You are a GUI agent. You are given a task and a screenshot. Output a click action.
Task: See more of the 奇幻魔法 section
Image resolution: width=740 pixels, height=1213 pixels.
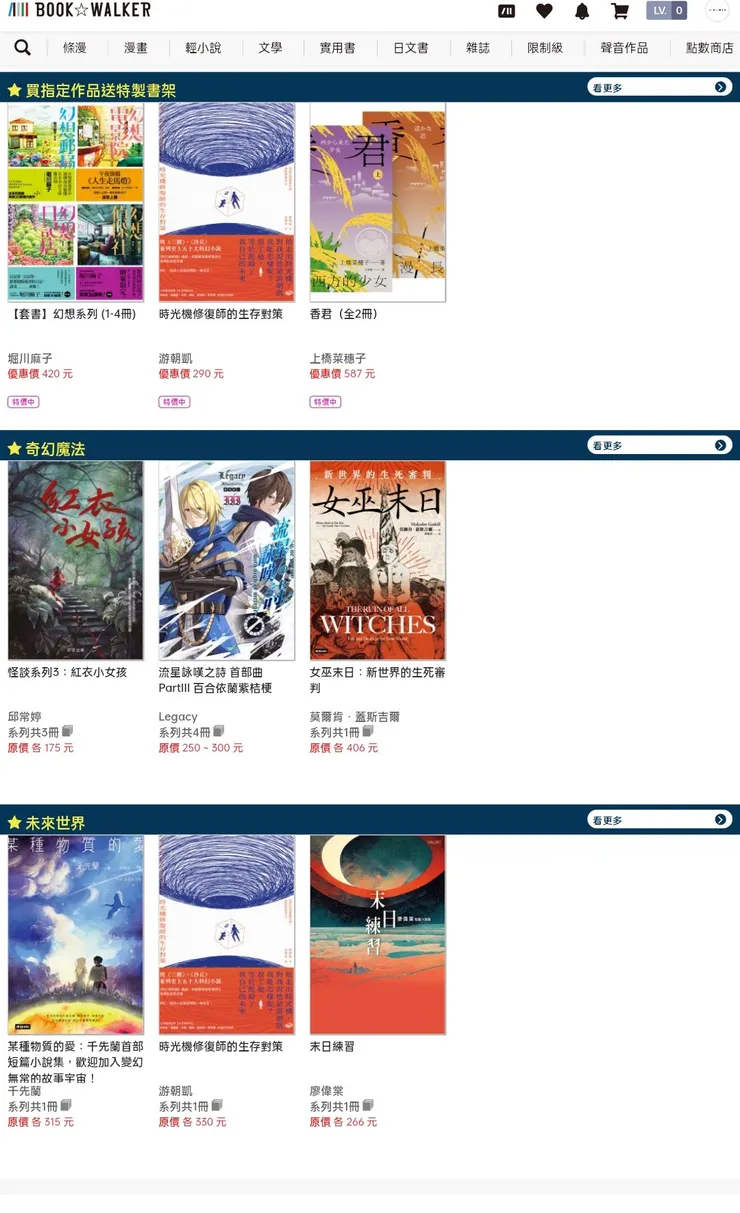659,446
